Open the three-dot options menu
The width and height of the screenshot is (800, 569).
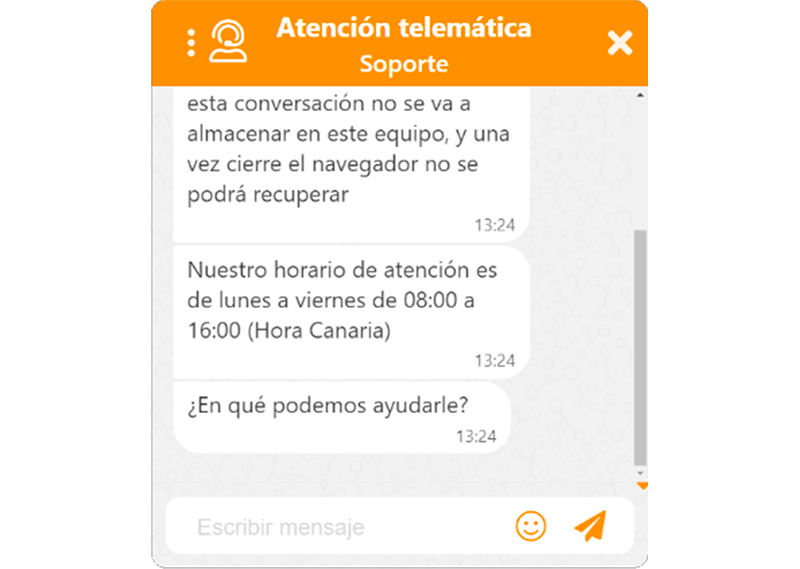[x=191, y=43]
